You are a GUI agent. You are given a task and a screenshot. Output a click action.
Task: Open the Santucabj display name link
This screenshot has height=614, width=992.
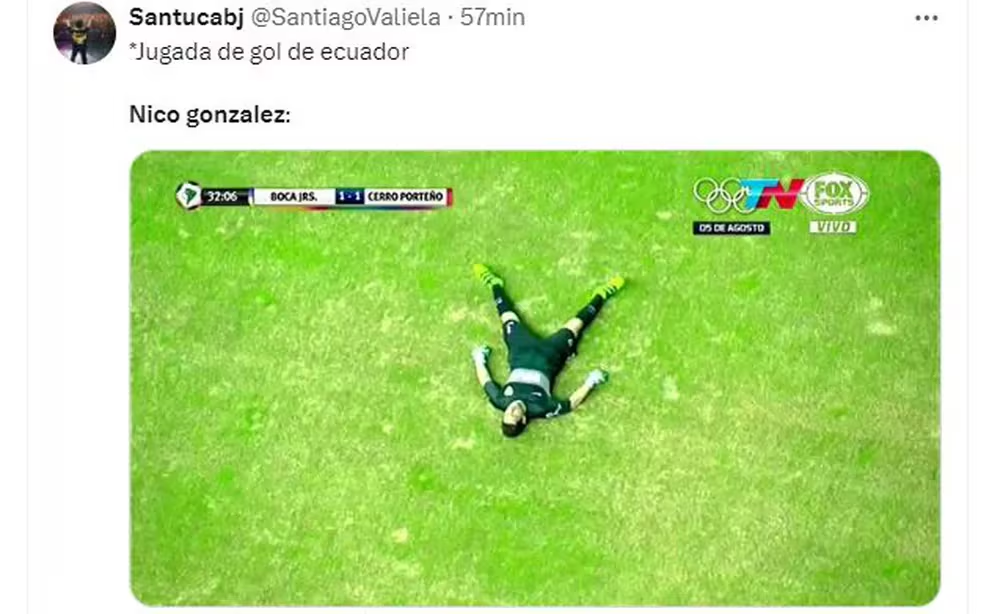[185, 17]
